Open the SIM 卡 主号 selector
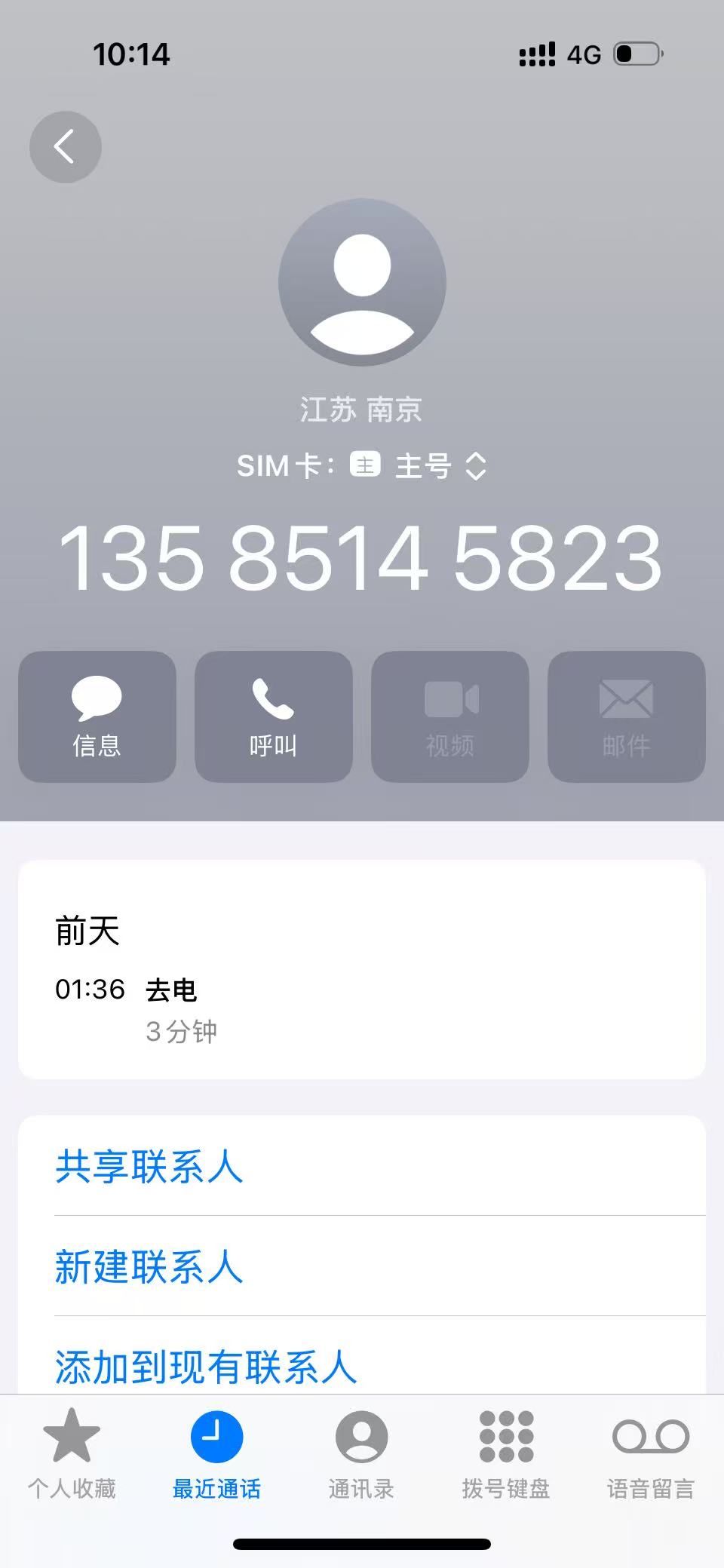 pyautogui.click(x=422, y=466)
